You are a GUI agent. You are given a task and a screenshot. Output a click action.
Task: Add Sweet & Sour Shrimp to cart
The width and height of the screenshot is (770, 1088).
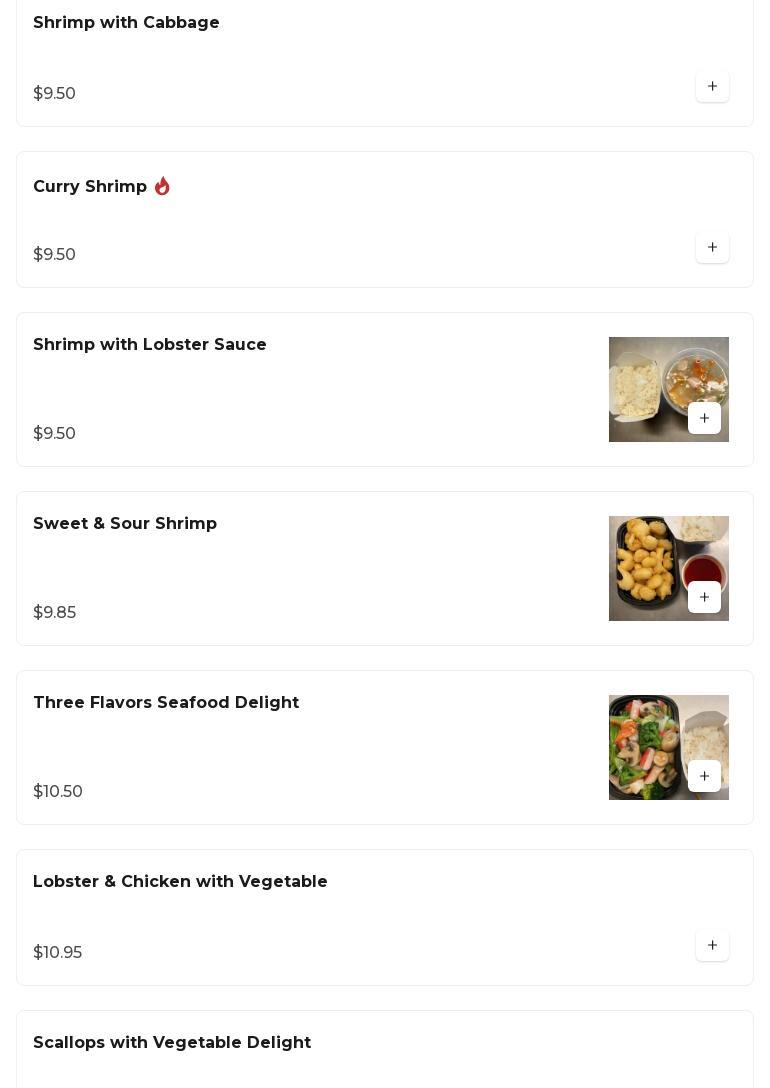[704, 597]
